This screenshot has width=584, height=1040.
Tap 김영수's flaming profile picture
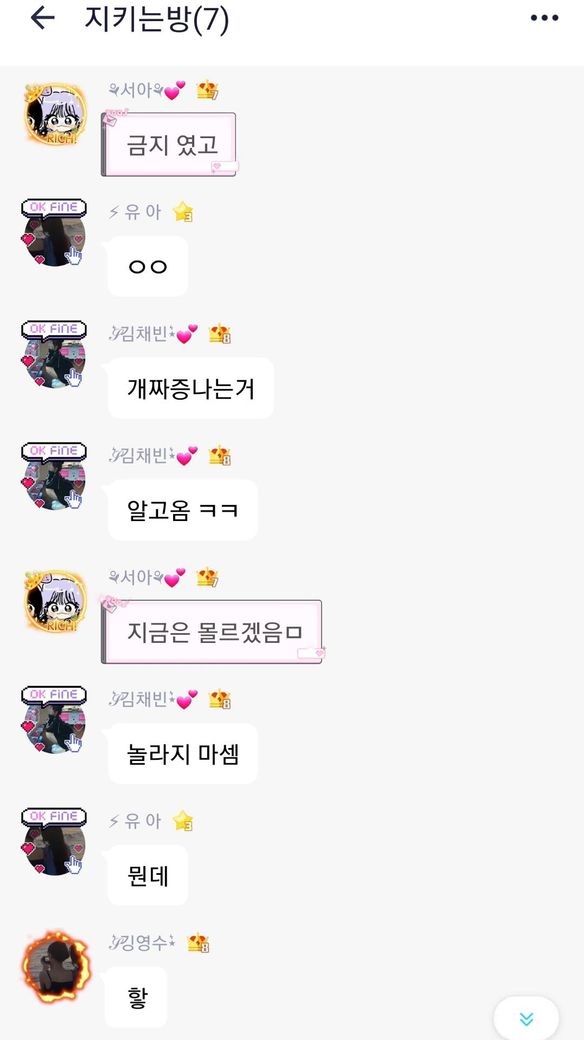(56, 966)
